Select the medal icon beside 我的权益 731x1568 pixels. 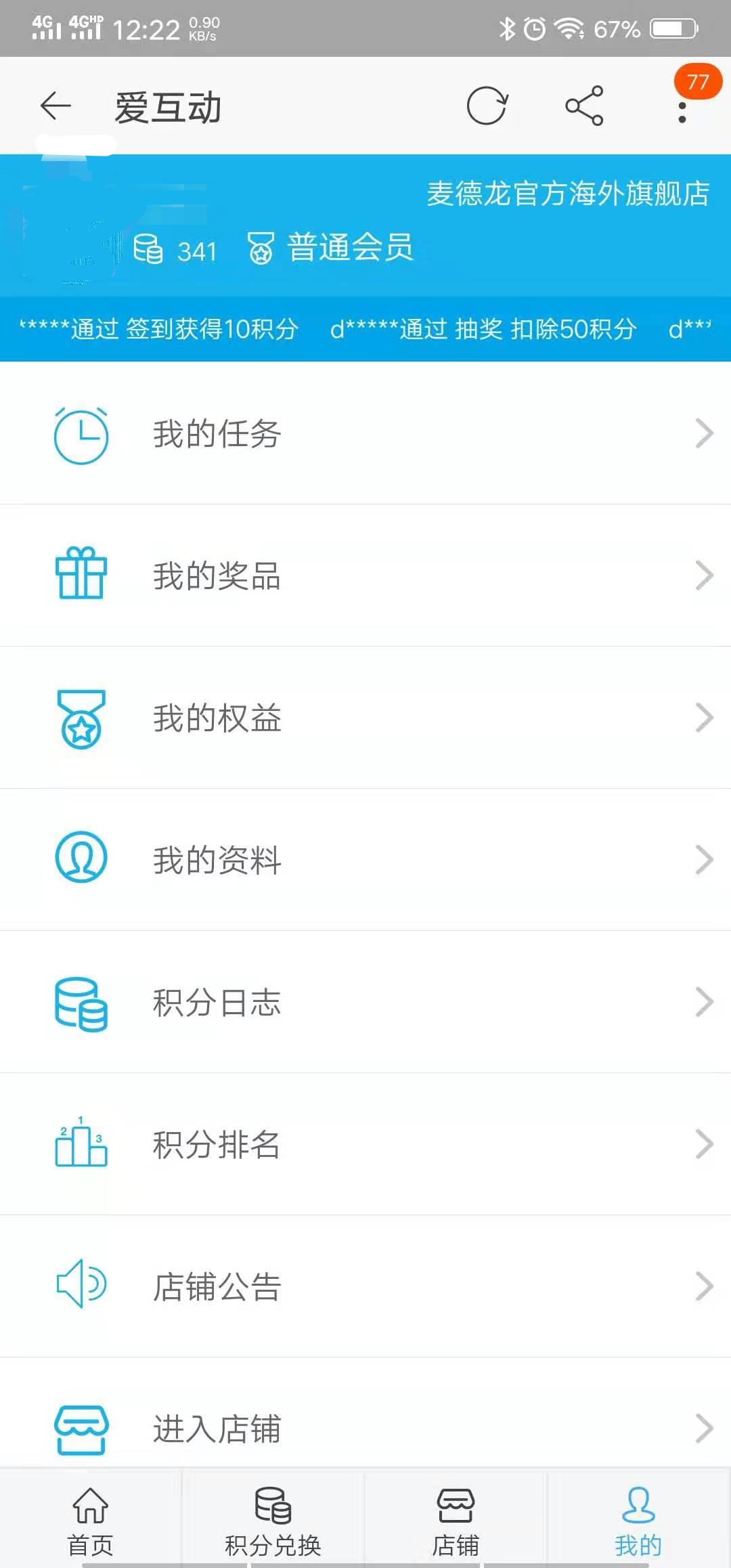pyautogui.click(x=81, y=719)
